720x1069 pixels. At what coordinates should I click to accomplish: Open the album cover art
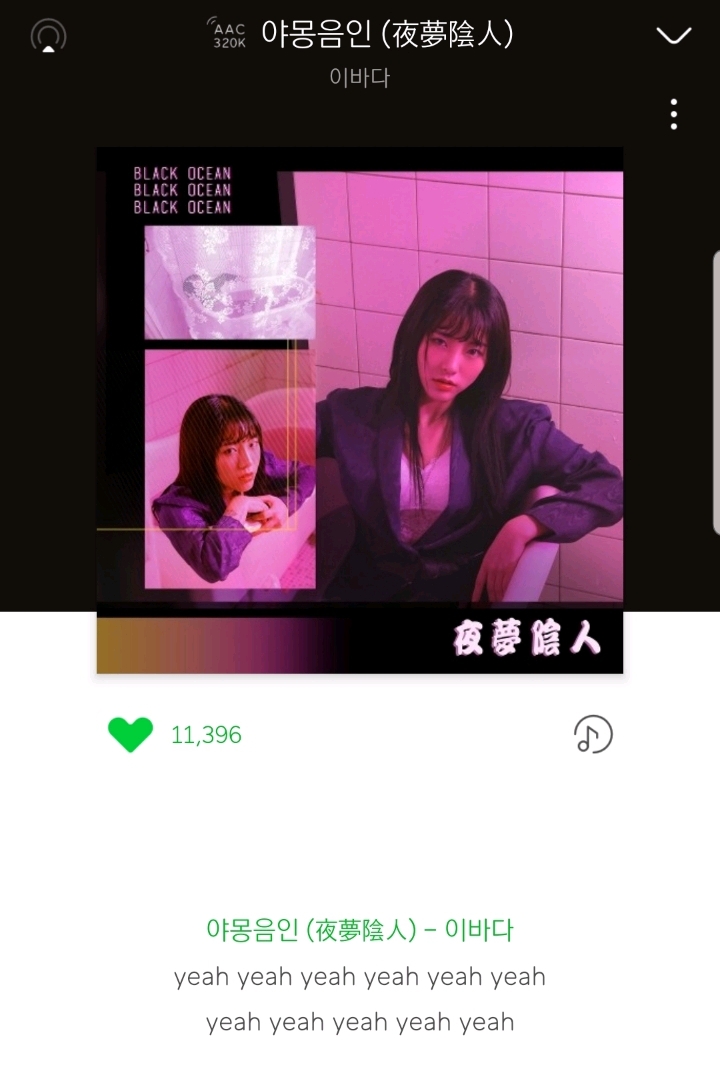click(360, 410)
